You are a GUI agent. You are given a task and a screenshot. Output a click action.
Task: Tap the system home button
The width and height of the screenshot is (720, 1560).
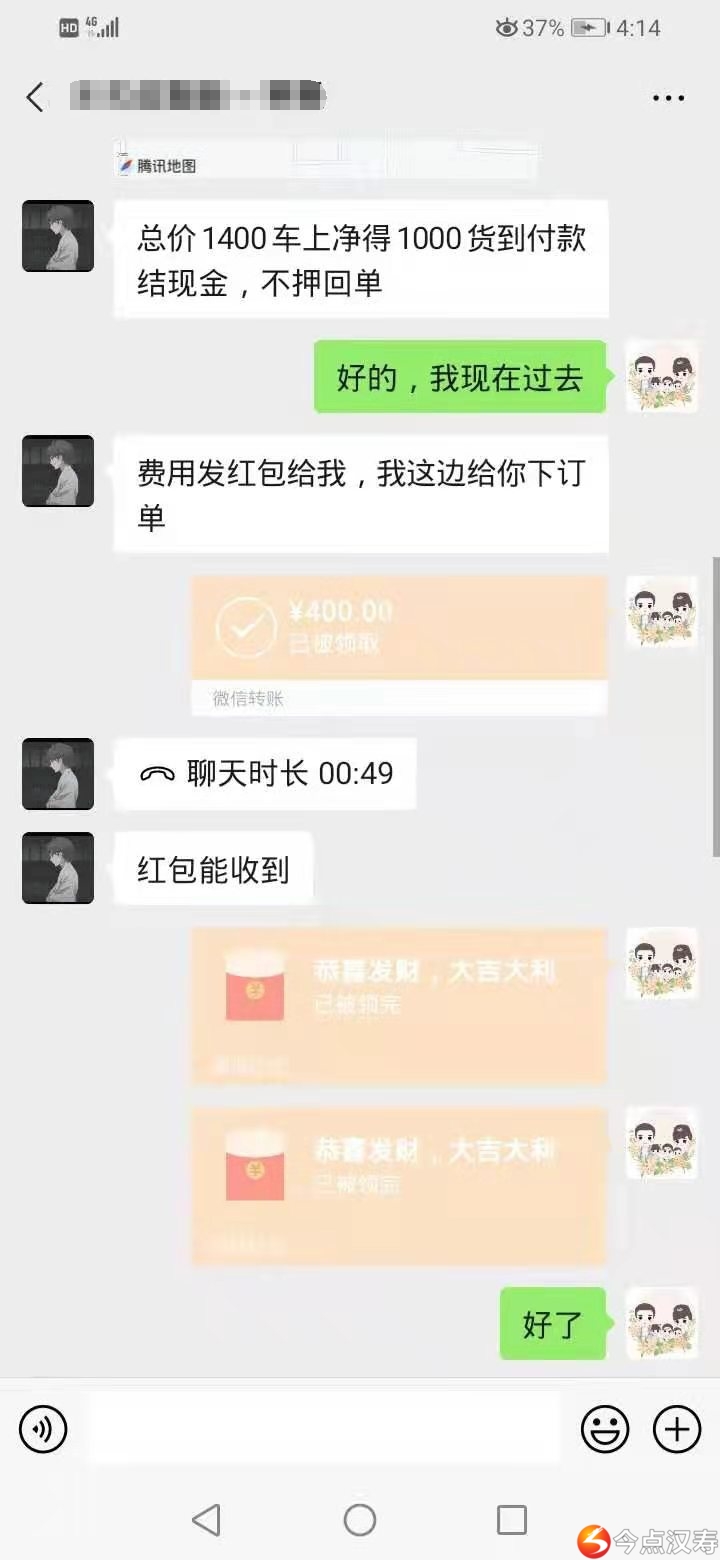point(360,1520)
